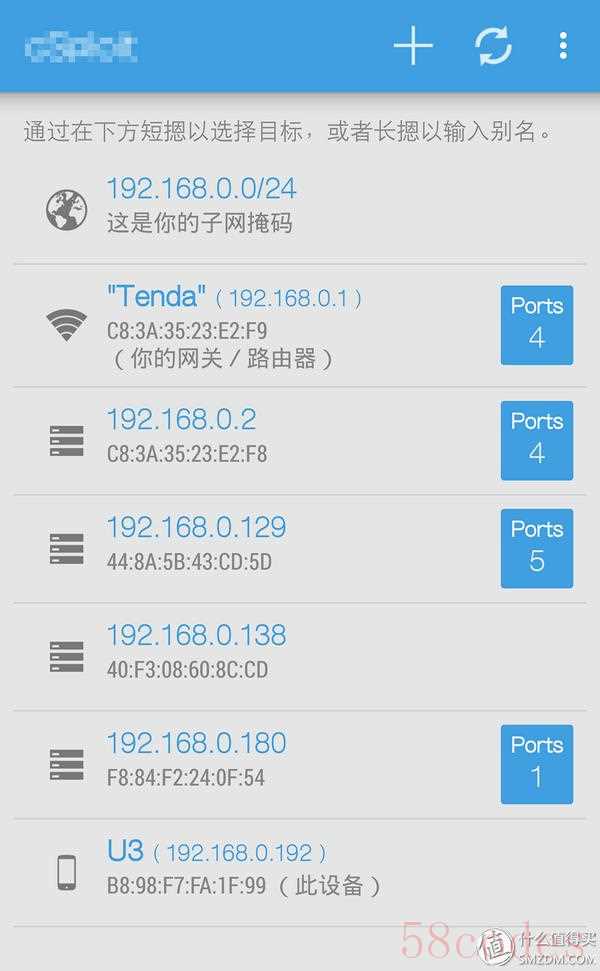Image resolution: width=600 pixels, height=971 pixels.
Task: Show the 4 ports for 192.168.0.2
Action: [x=537, y=440]
